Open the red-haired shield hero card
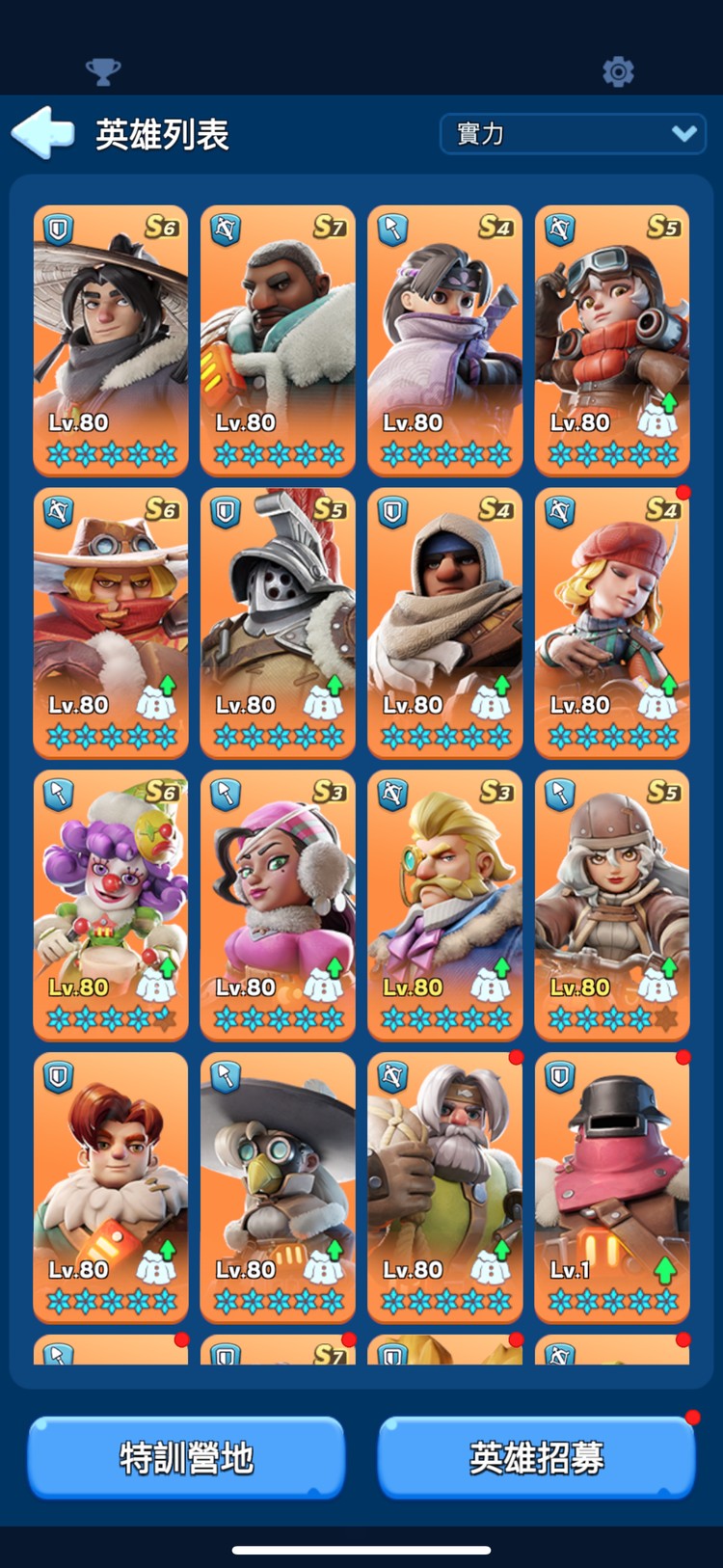The height and width of the screenshot is (1568, 723). tap(111, 1186)
